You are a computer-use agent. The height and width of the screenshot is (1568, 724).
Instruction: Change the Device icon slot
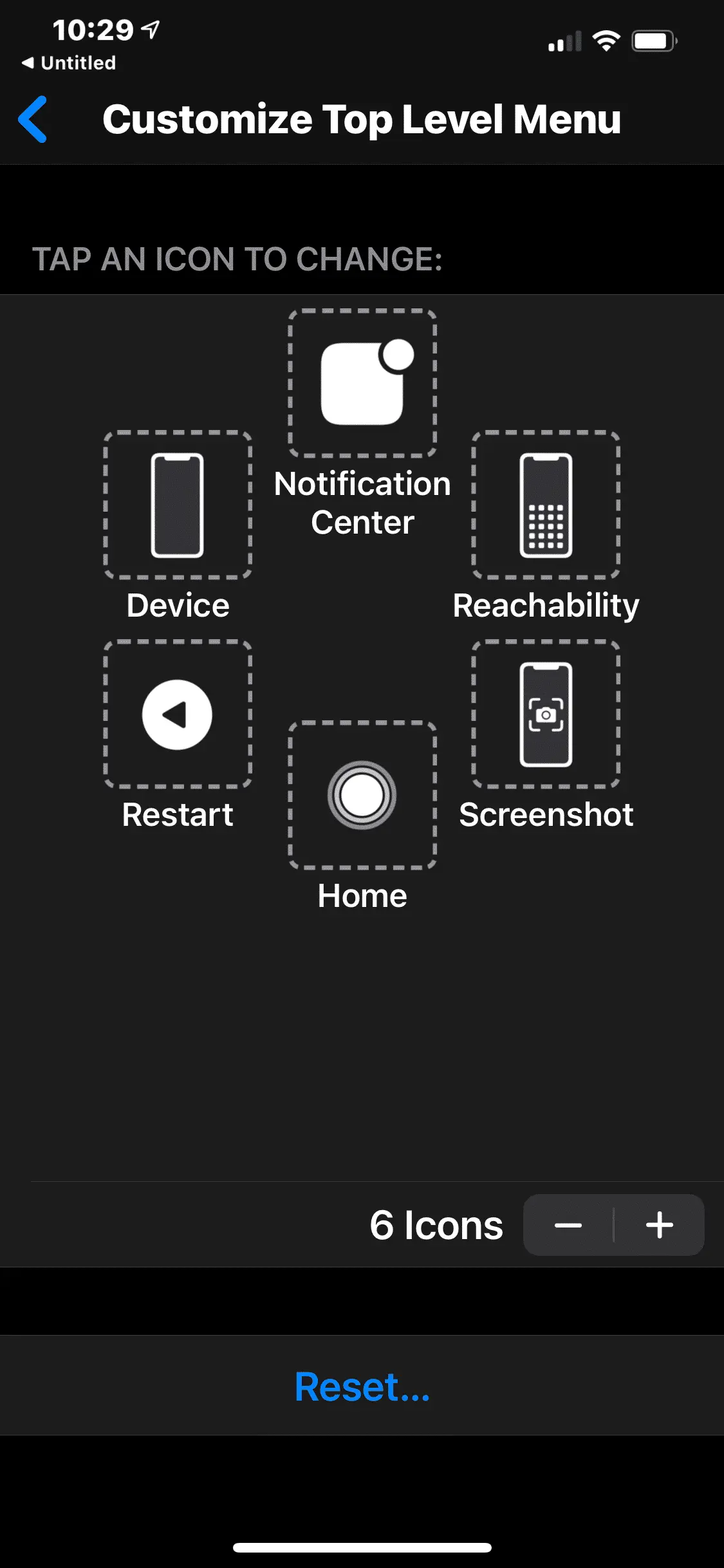pos(178,505)
